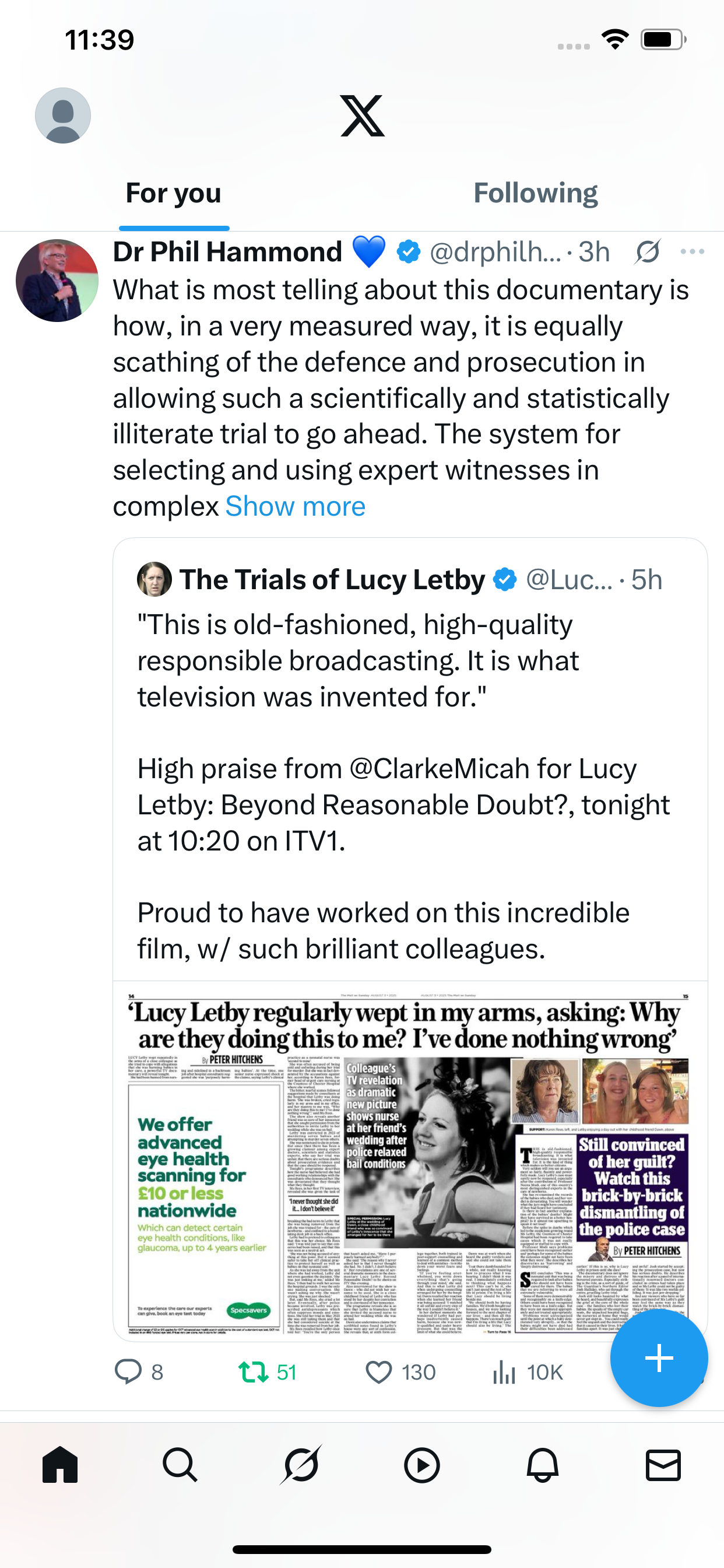Undo repost on Dr Phil Hammond's post
The width and height of the screenshot is (724, 1568).
253,1373
